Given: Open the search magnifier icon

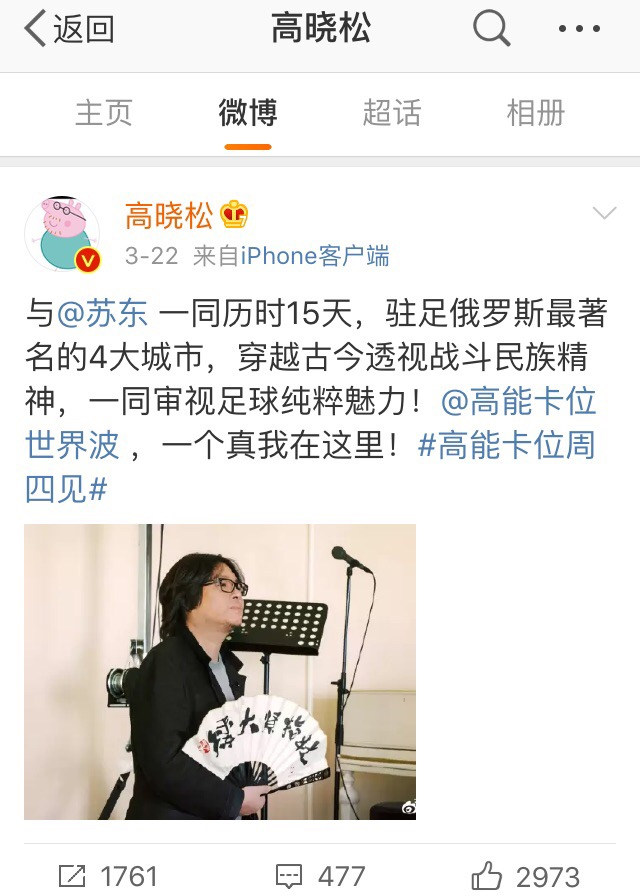Looking at the screenshot, I should coord(491,30).
